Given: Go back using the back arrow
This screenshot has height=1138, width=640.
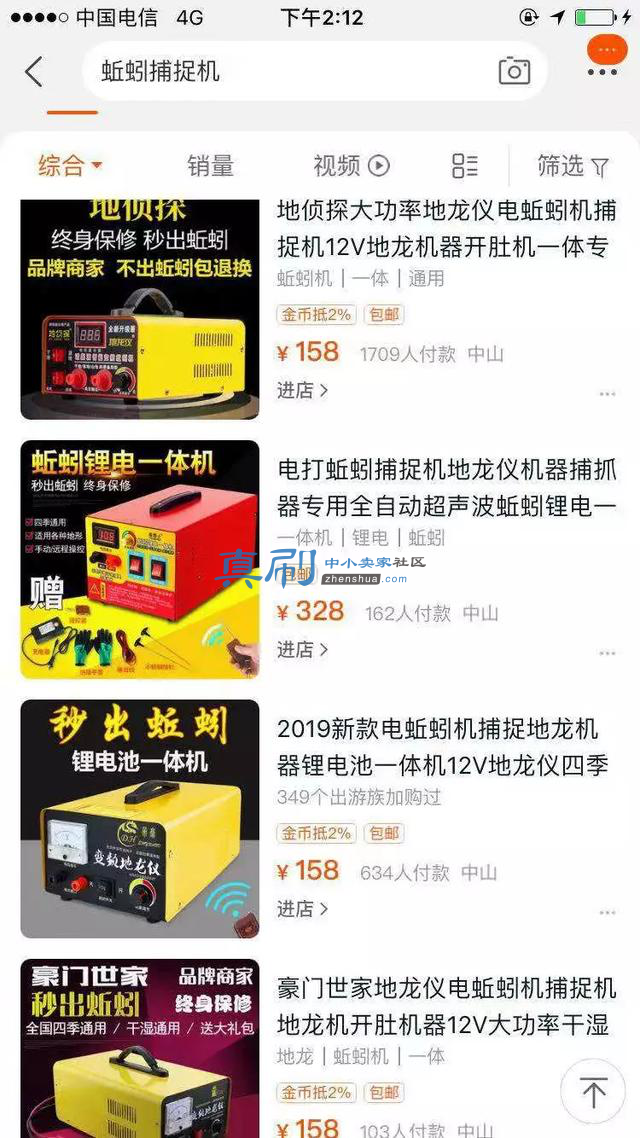Looking at the screenshot, I should click(33, 72).
